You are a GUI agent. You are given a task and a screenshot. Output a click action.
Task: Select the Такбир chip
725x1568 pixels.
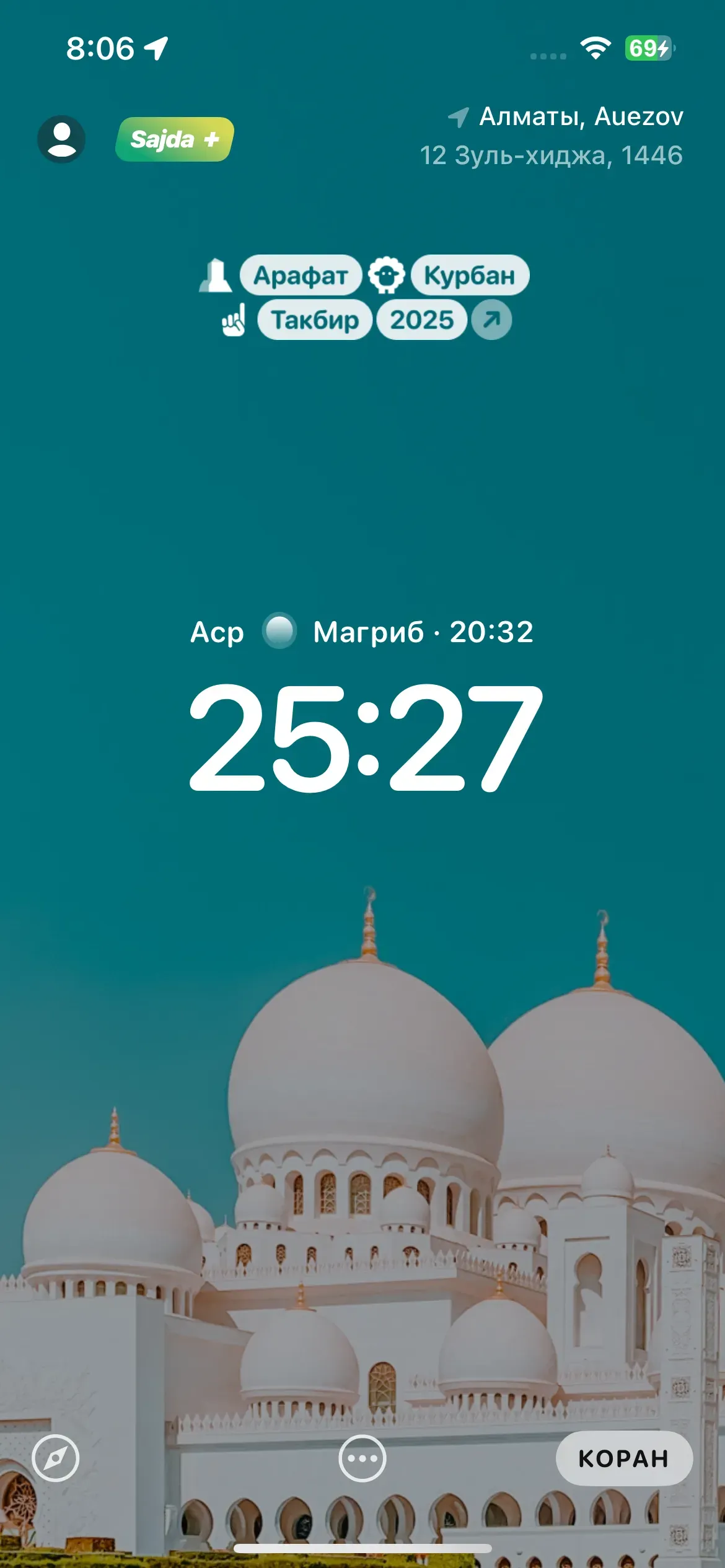tap(315, 320)
